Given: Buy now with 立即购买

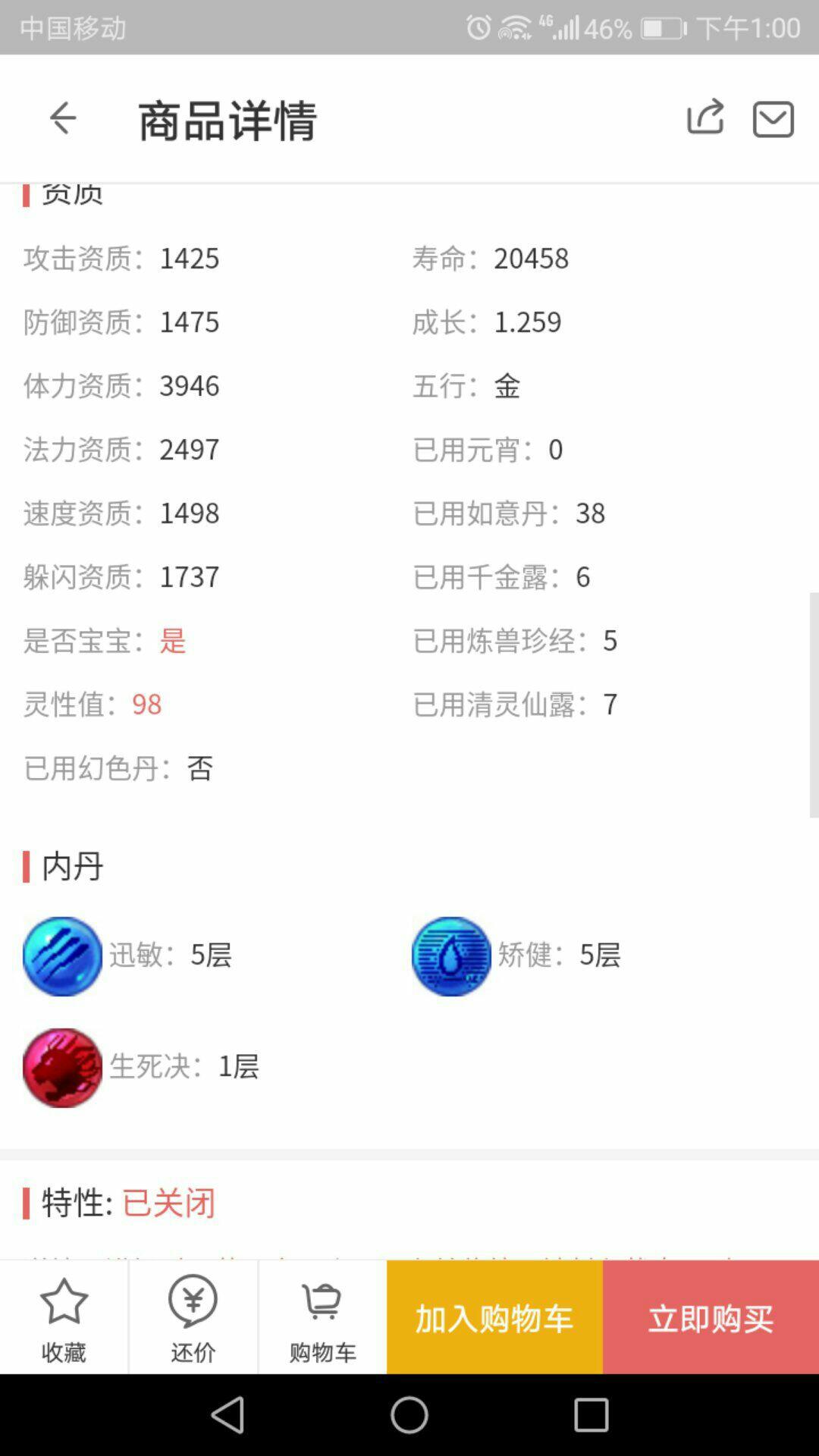Looking at the screenshot, I should click(x=711, y=1317).
